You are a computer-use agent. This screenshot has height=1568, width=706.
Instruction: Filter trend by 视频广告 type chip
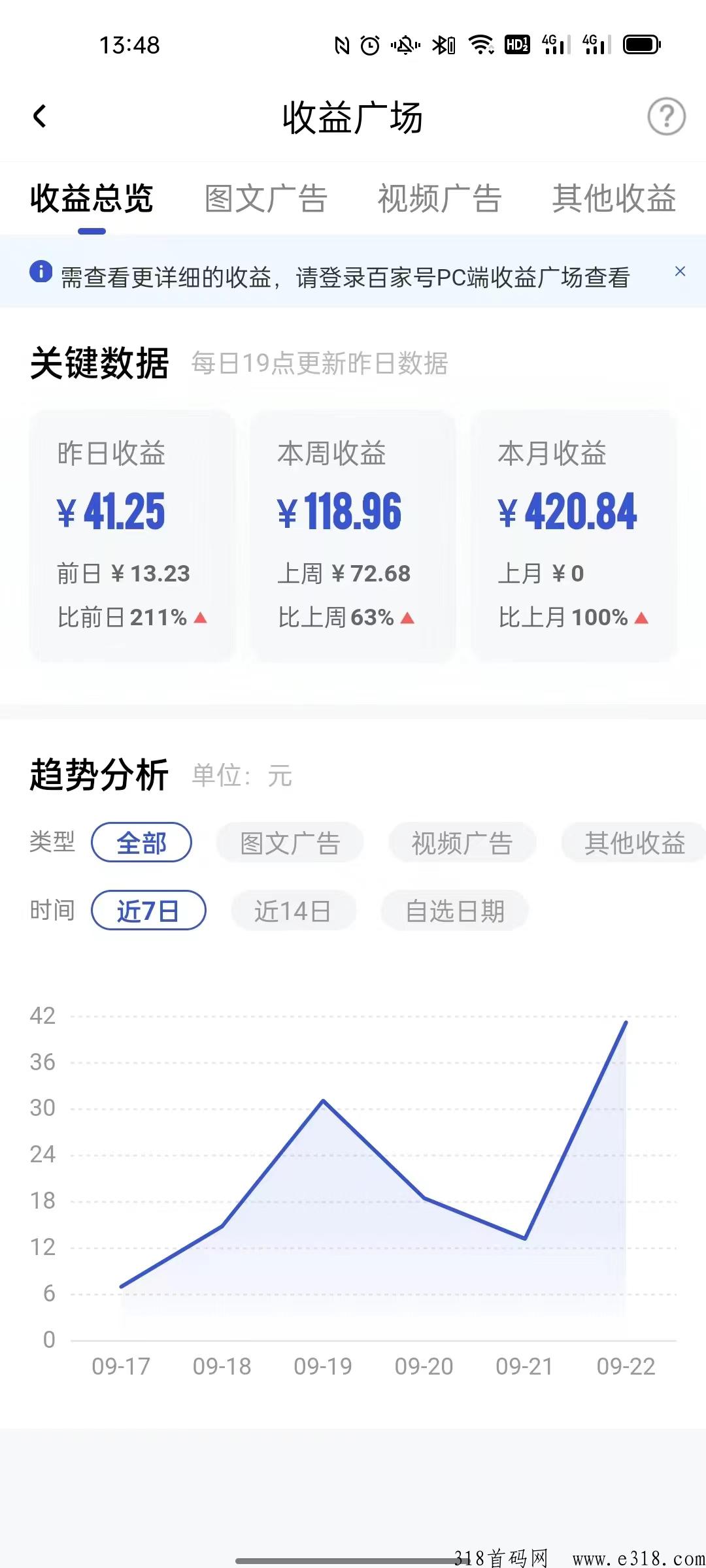tap(462, 843)
